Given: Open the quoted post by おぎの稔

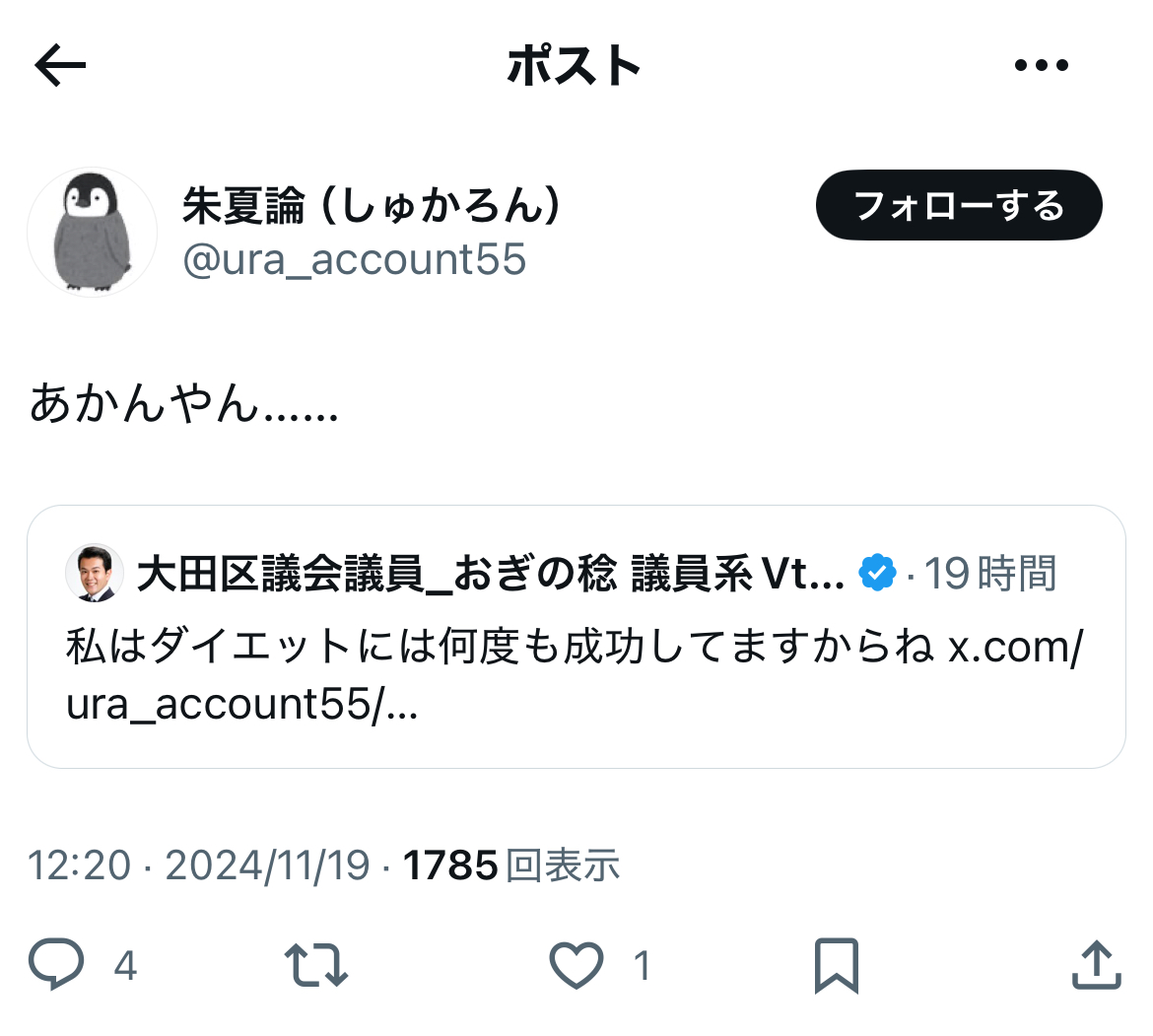Looking at the screenshot, I should [576, 637].
